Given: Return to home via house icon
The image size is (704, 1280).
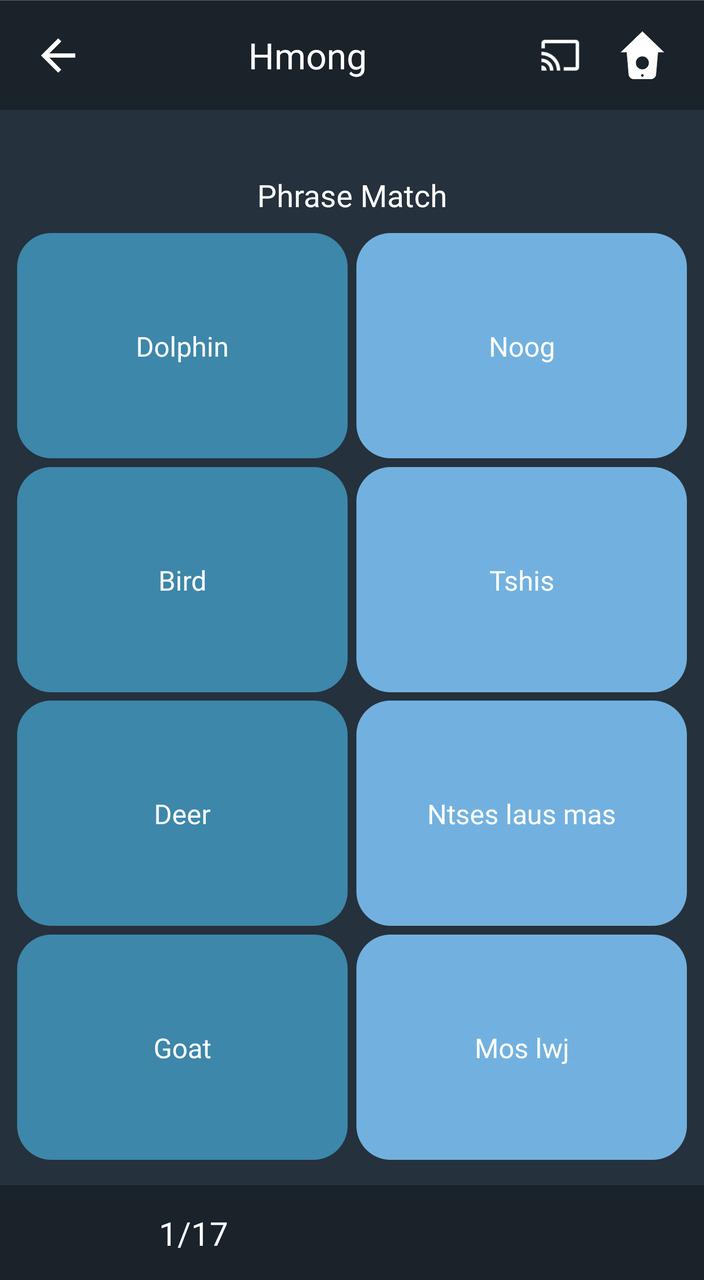Looking at the screenshot, I should pos(642,56).
